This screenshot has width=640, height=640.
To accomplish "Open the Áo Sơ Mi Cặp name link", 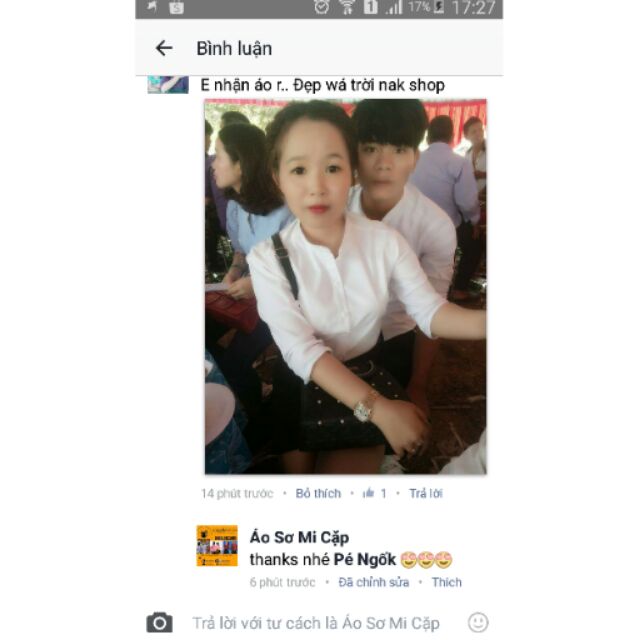I will pyautogui.click(x=299, y=538).
